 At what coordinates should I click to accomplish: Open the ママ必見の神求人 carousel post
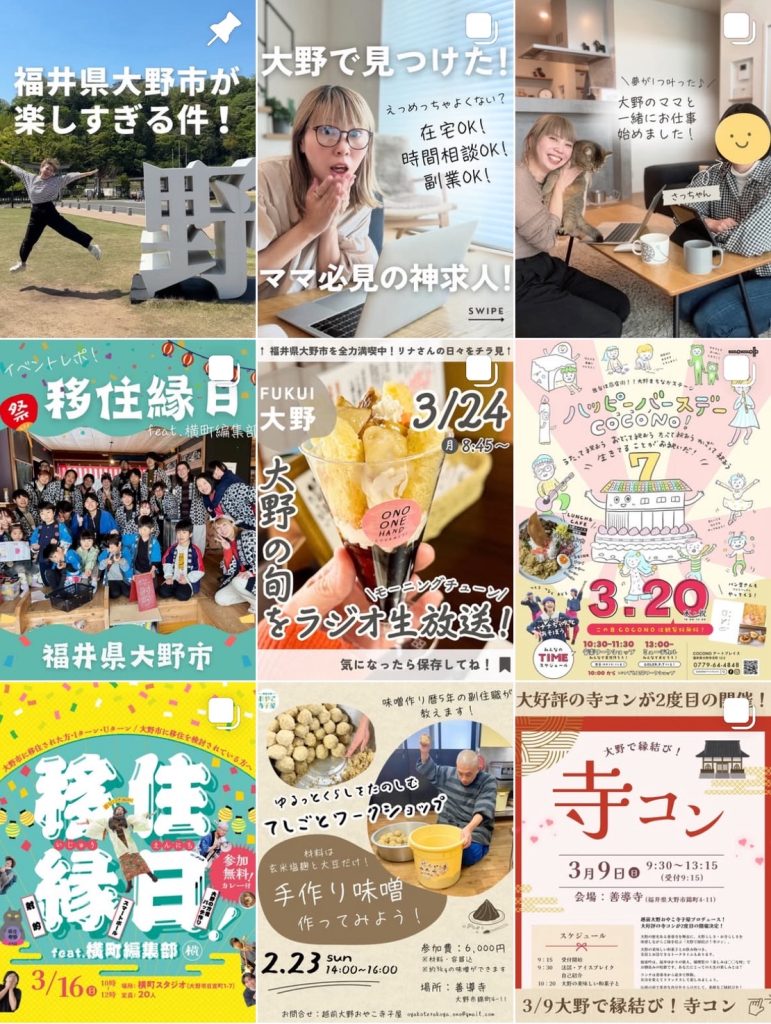tap(385, 168)
